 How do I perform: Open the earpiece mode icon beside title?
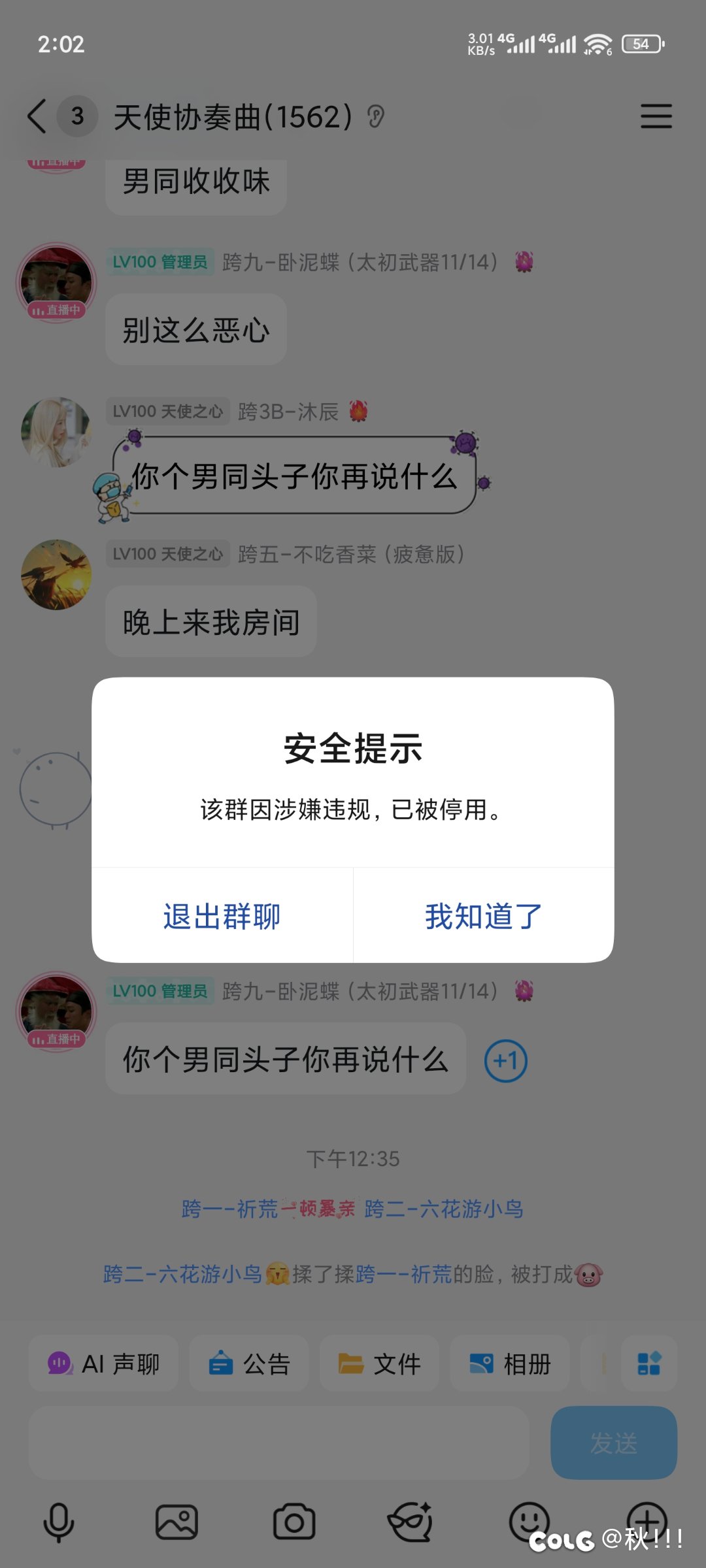pyautogui.click(x=376, y=117)
